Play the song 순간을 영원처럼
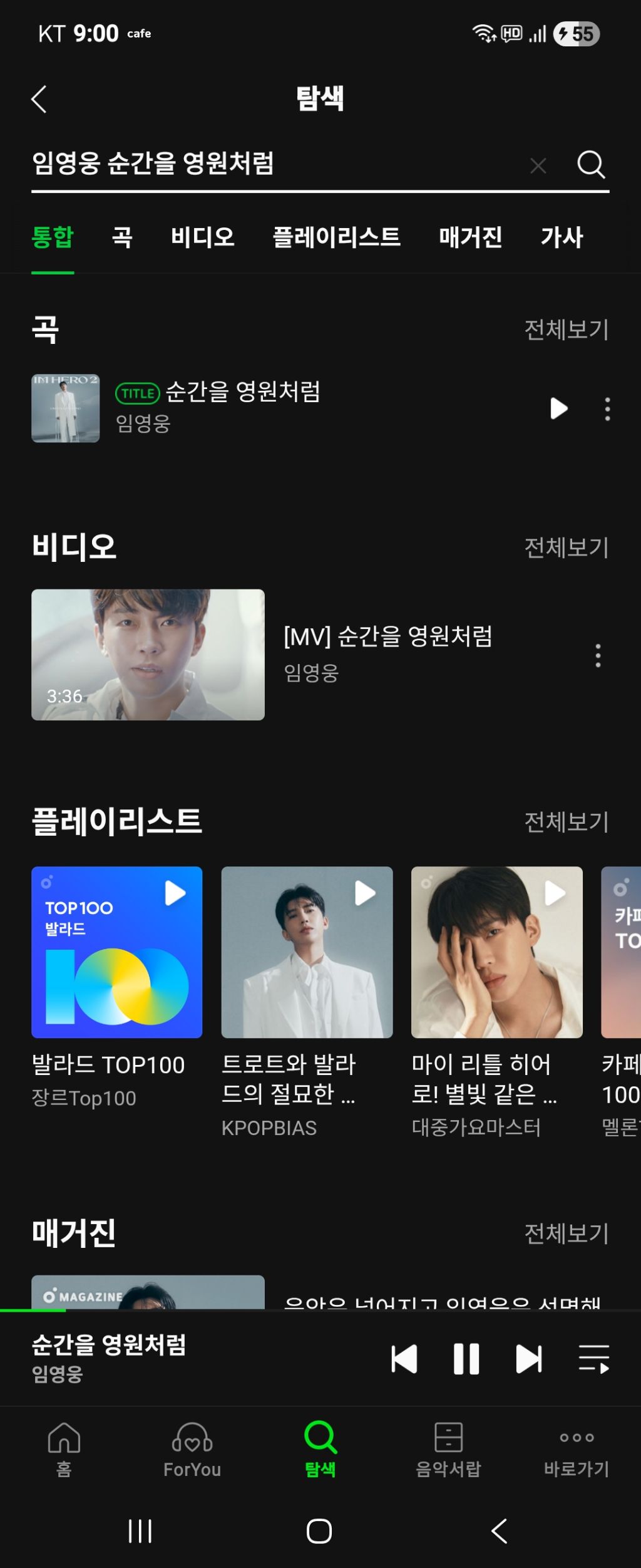This screenshot has height=1568, width=641. [x=558, y=408]
